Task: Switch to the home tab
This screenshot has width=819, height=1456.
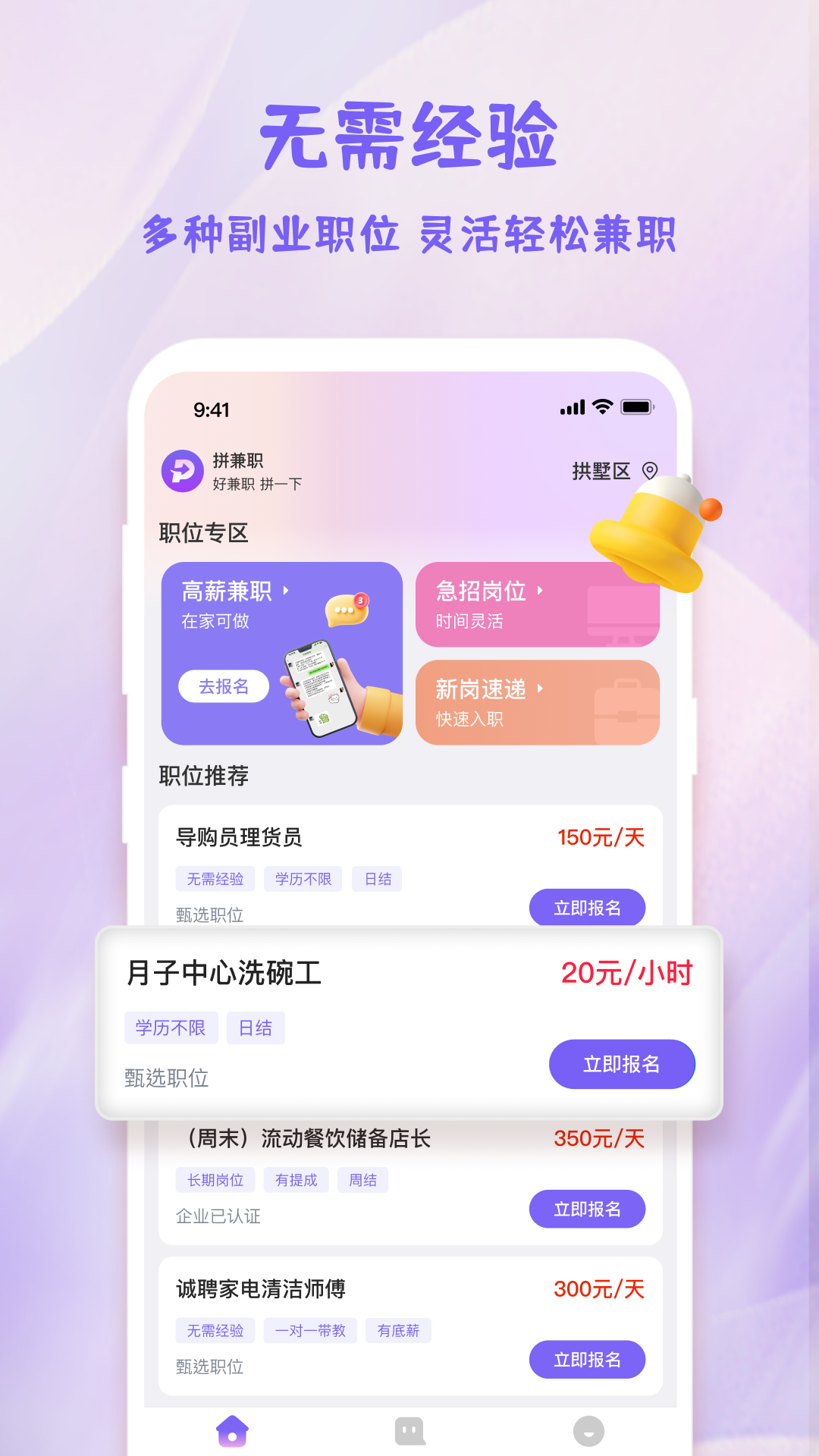Action: click(232, 1430)
